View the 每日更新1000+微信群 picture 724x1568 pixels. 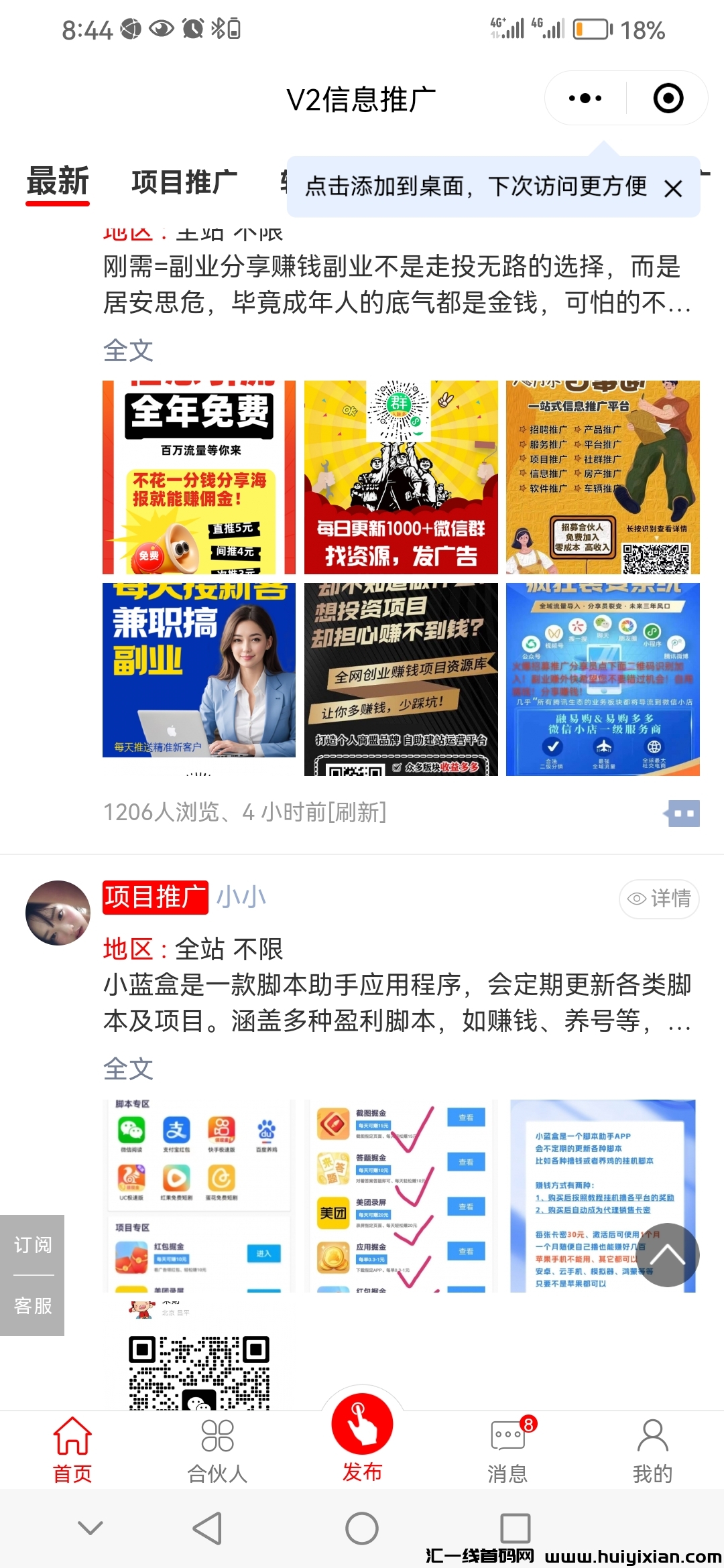(x=401, y=477)
